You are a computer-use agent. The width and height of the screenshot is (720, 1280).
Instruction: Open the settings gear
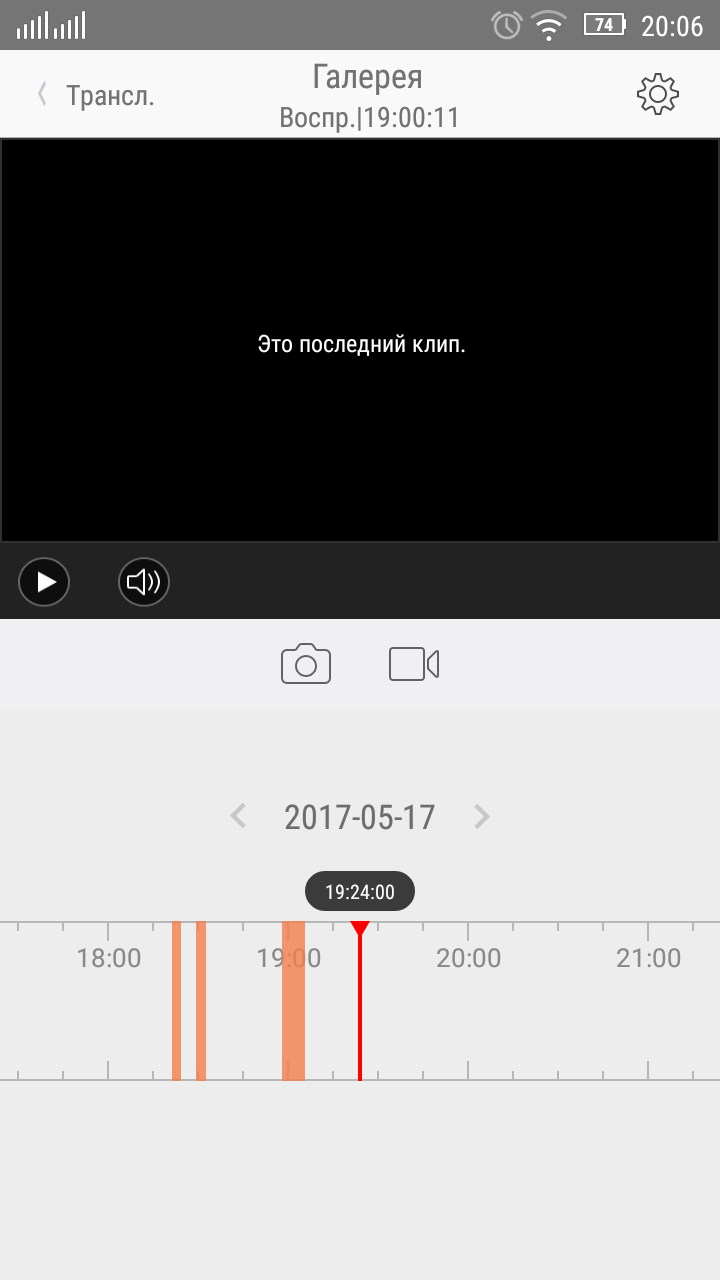point(658,94)
